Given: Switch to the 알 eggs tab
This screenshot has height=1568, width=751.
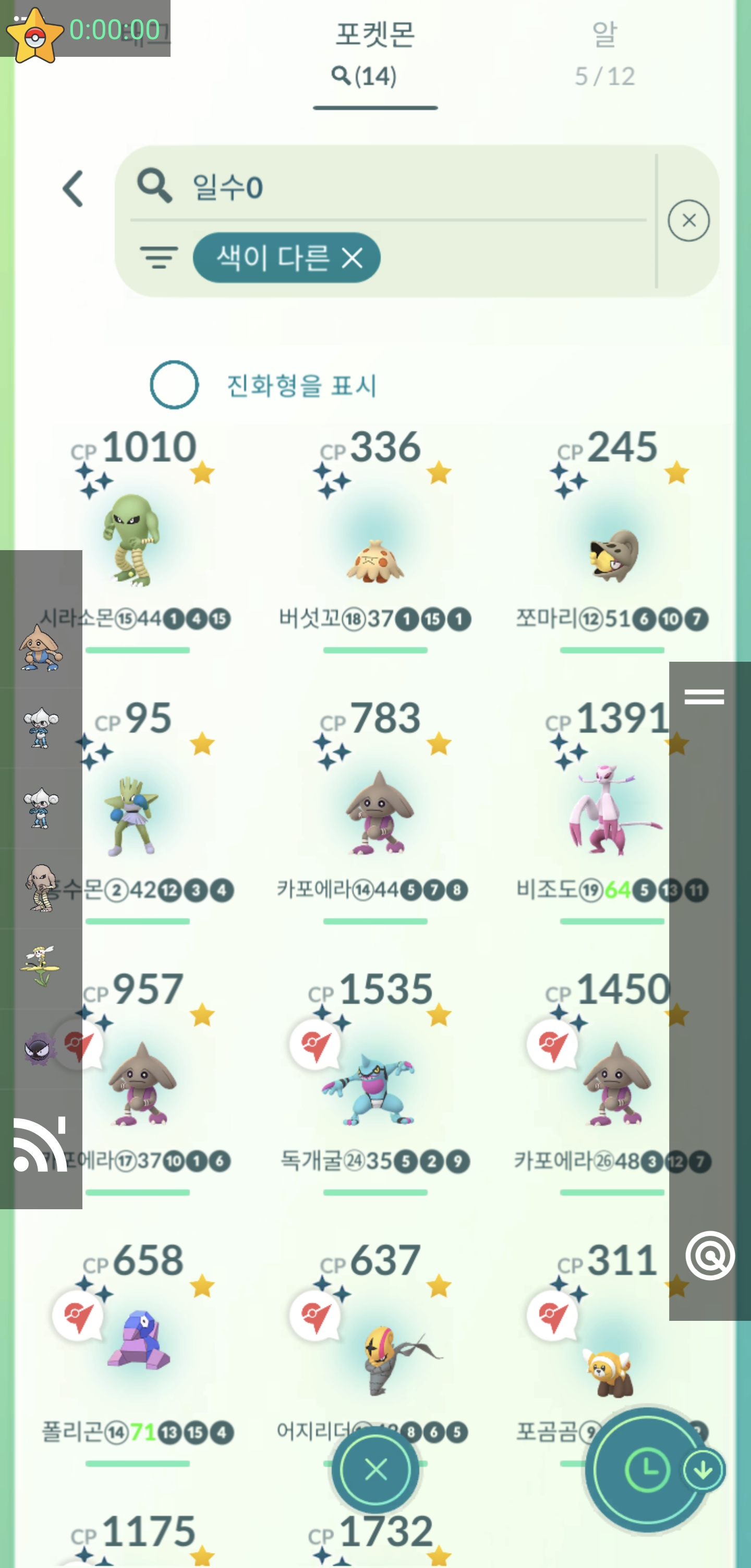Looking at the screenshot, I should point(604,54).
